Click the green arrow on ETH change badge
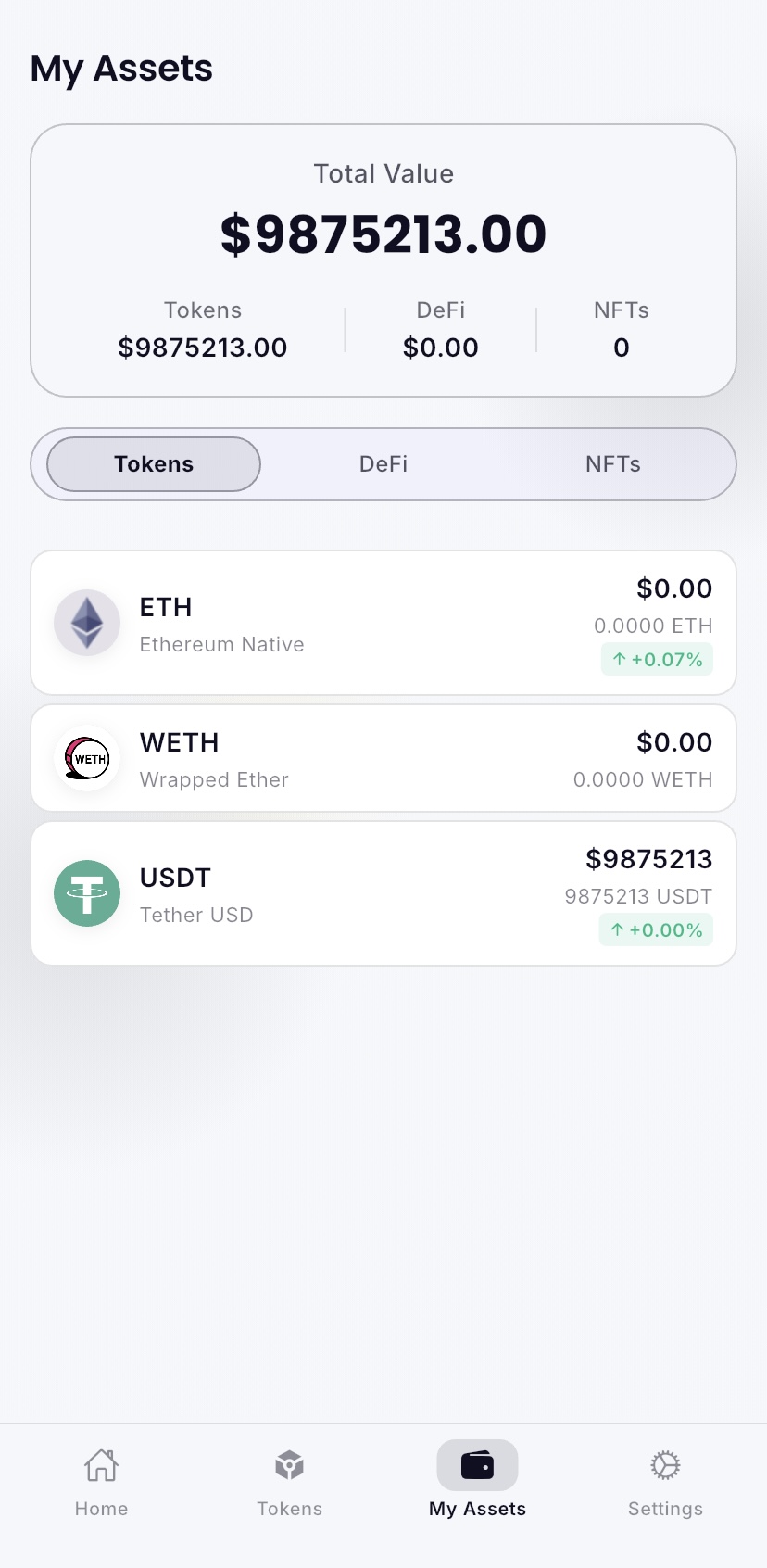Screen dimensions: 767x1568 click(619, 659)
